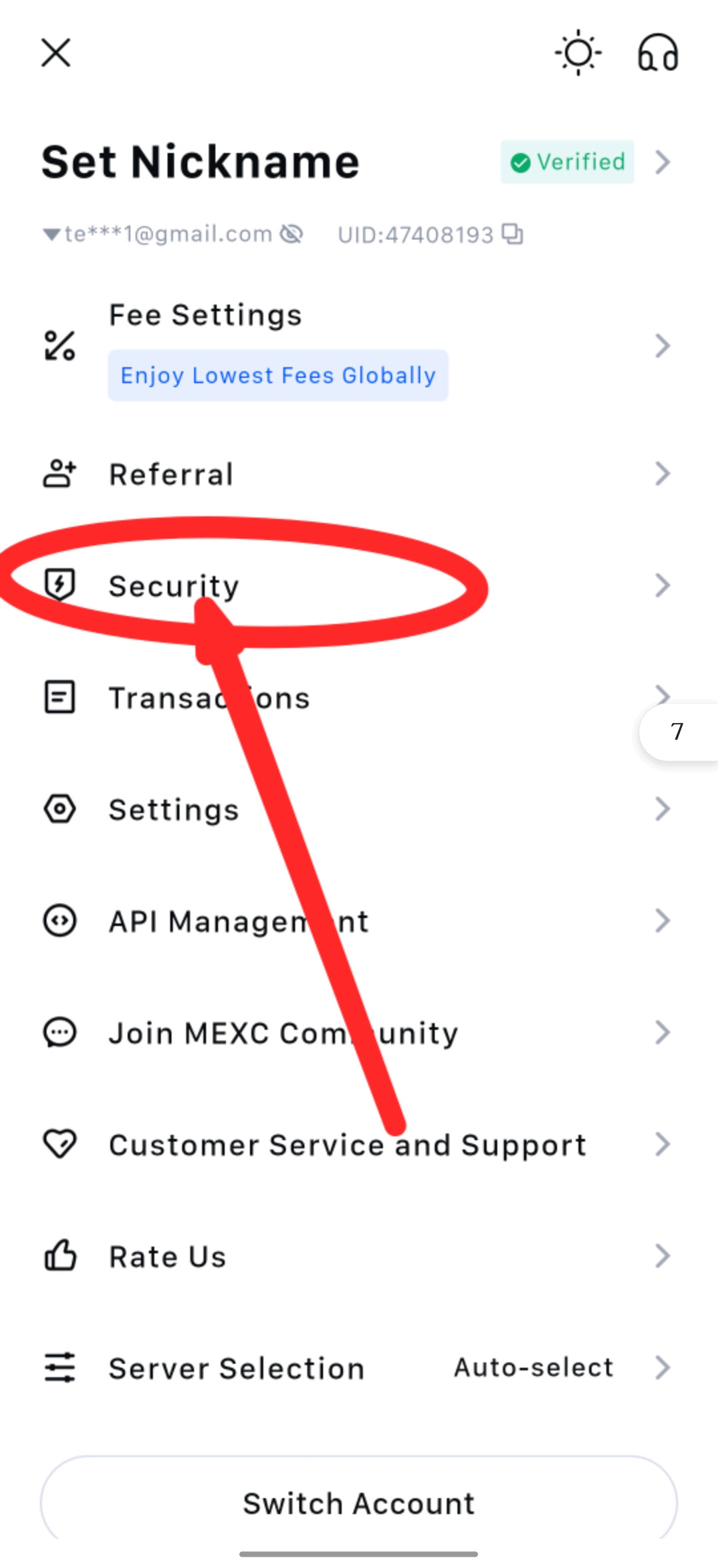The image size is (718, 1568).
Task: Select Rate Us
Action: click(359, 1256)
